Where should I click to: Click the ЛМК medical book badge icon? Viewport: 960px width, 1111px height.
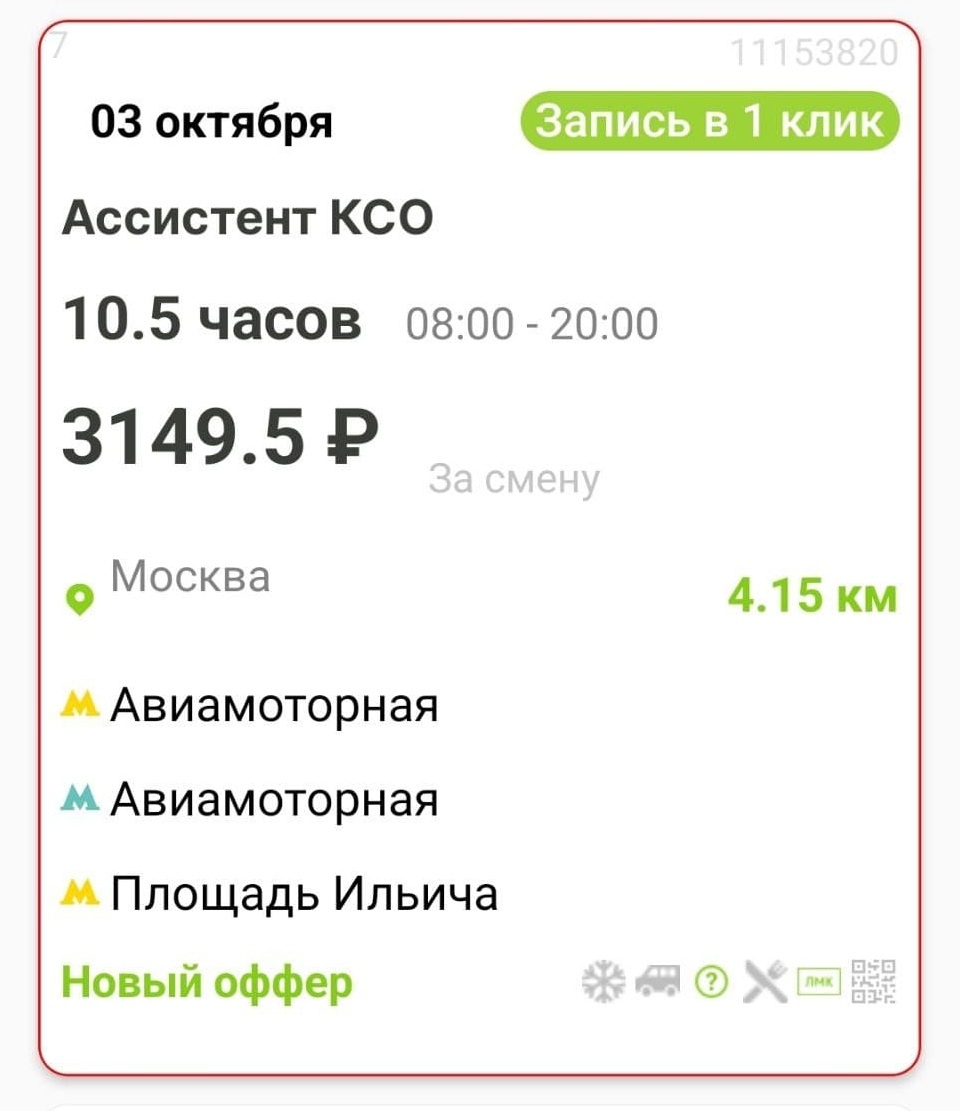[818, 981]
